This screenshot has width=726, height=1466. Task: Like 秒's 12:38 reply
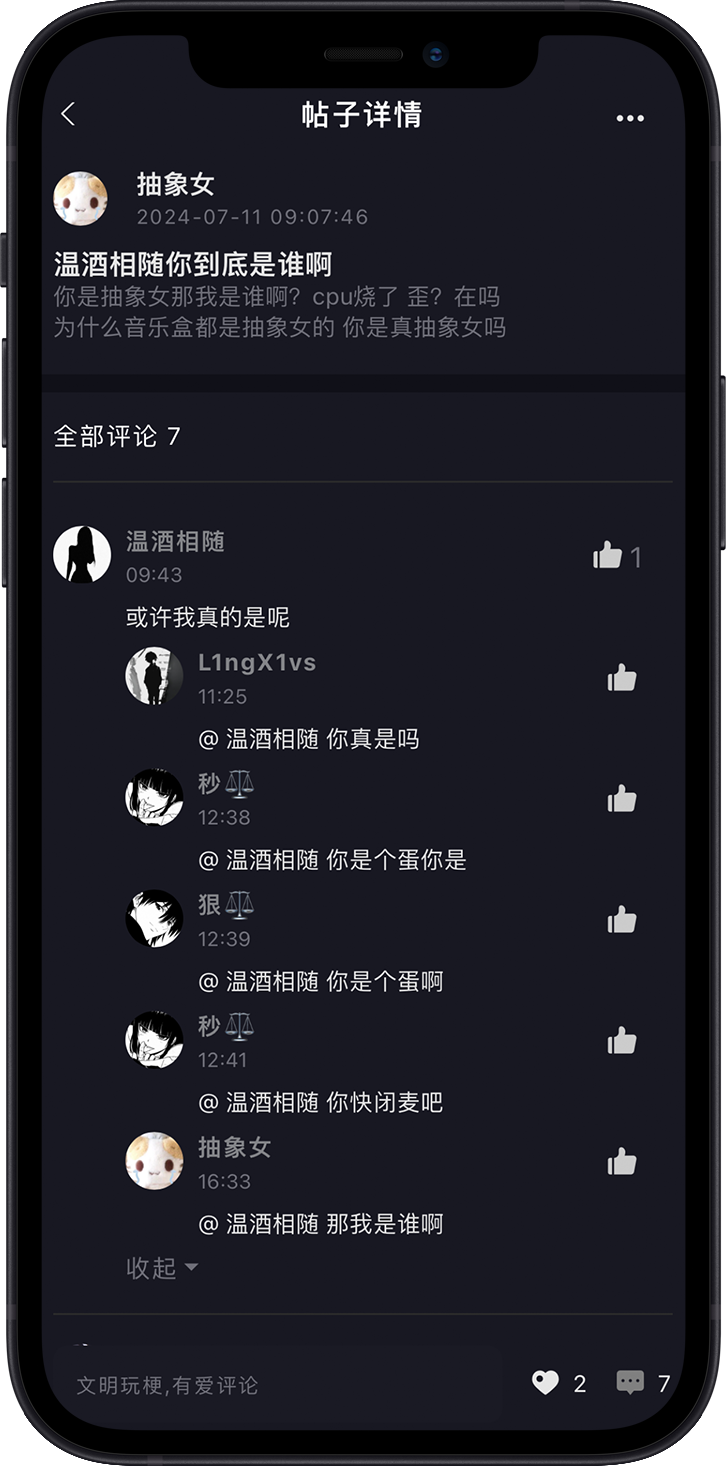click(x=622, y=797)
